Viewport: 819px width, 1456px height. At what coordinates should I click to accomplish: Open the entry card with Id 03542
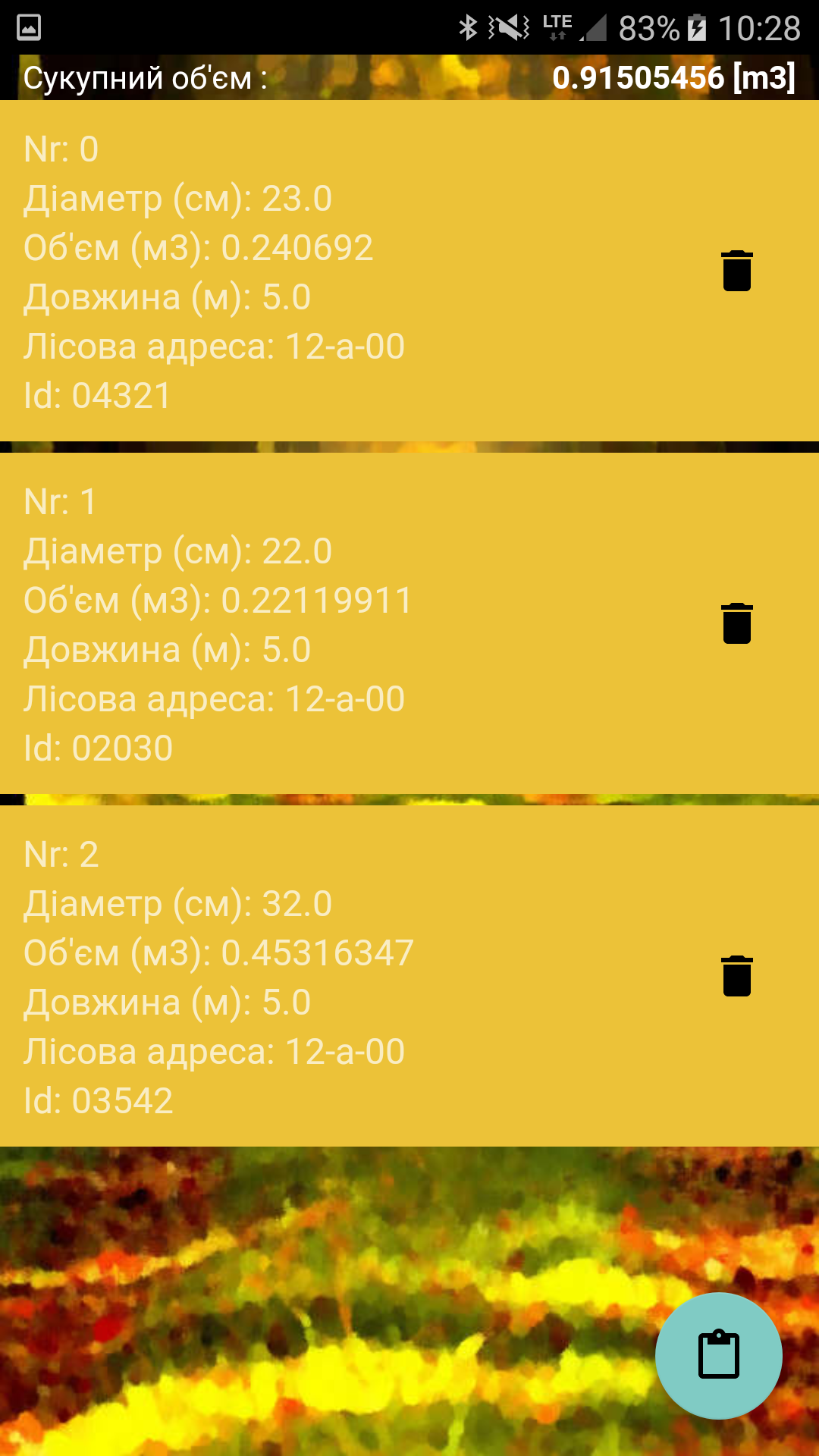pos(341,976)
